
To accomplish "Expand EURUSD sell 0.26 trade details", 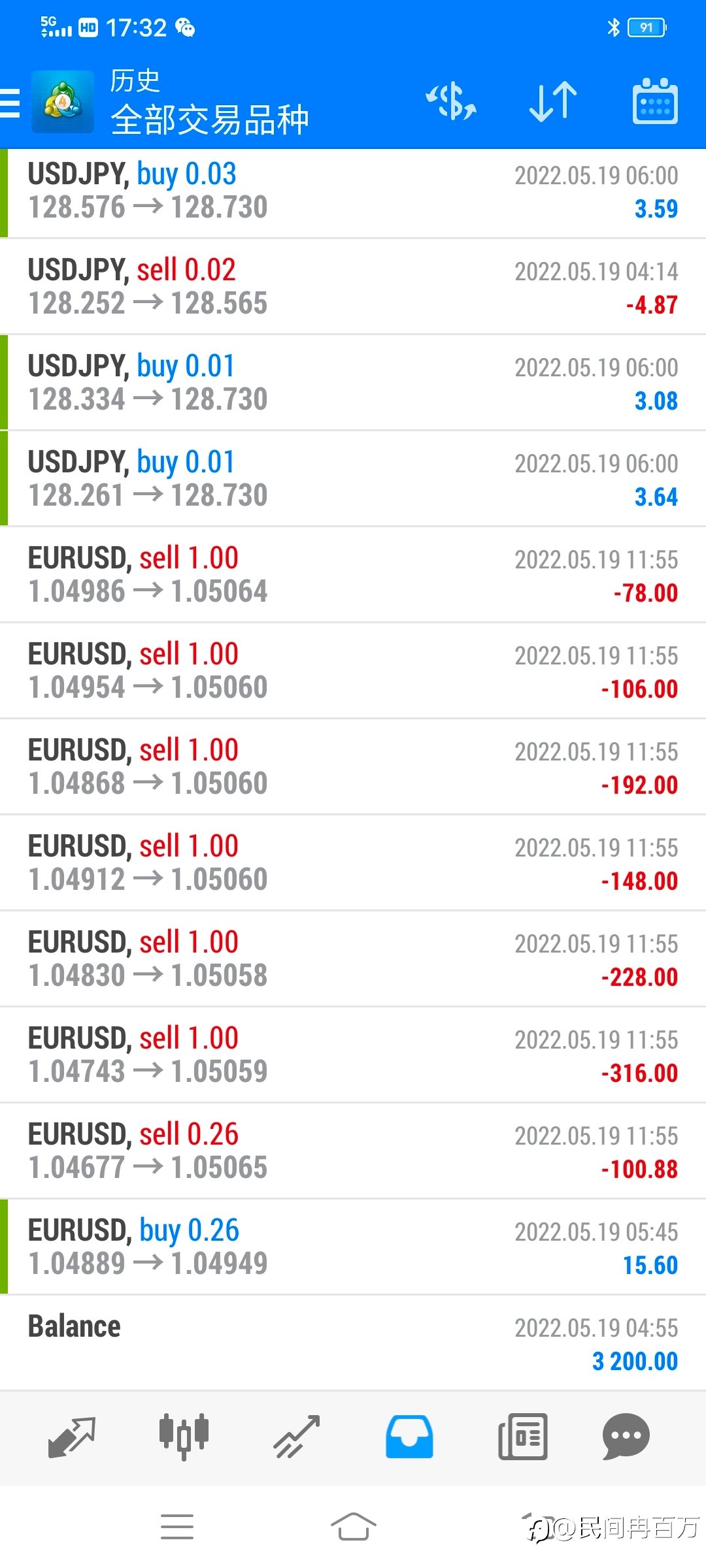I will (x=353, y=1151).
